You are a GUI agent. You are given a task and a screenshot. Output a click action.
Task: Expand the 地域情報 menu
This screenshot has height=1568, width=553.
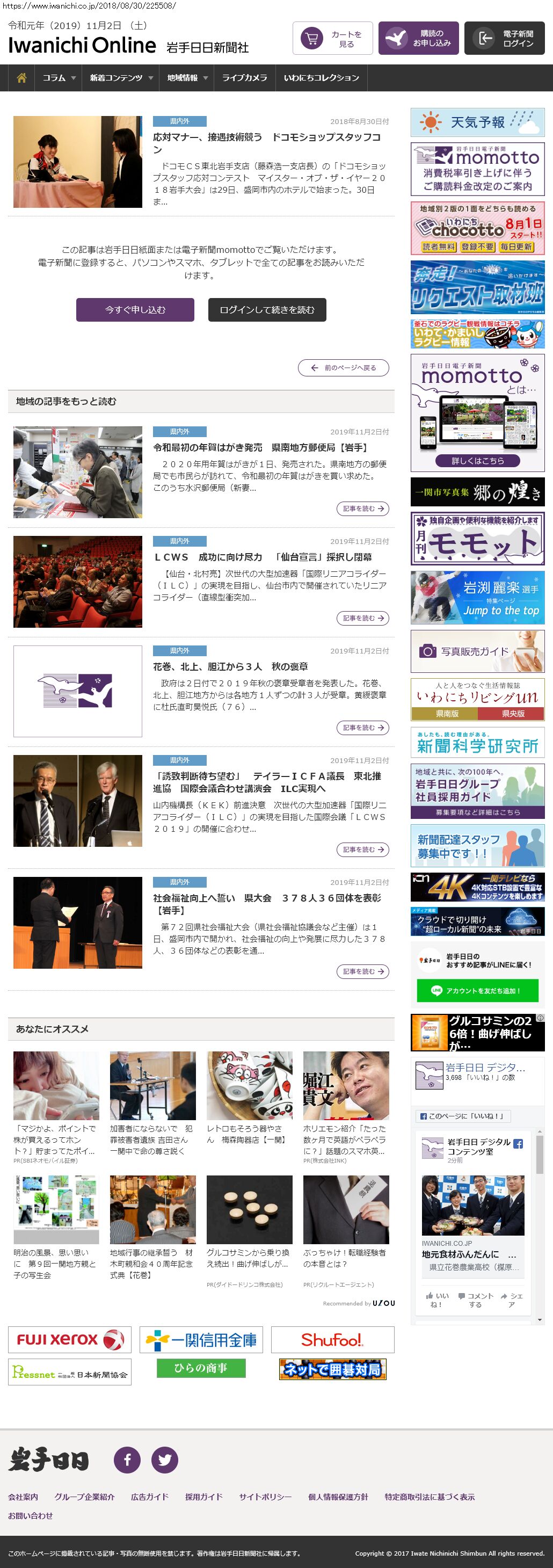pyautogui.click(x=187, y=78)
